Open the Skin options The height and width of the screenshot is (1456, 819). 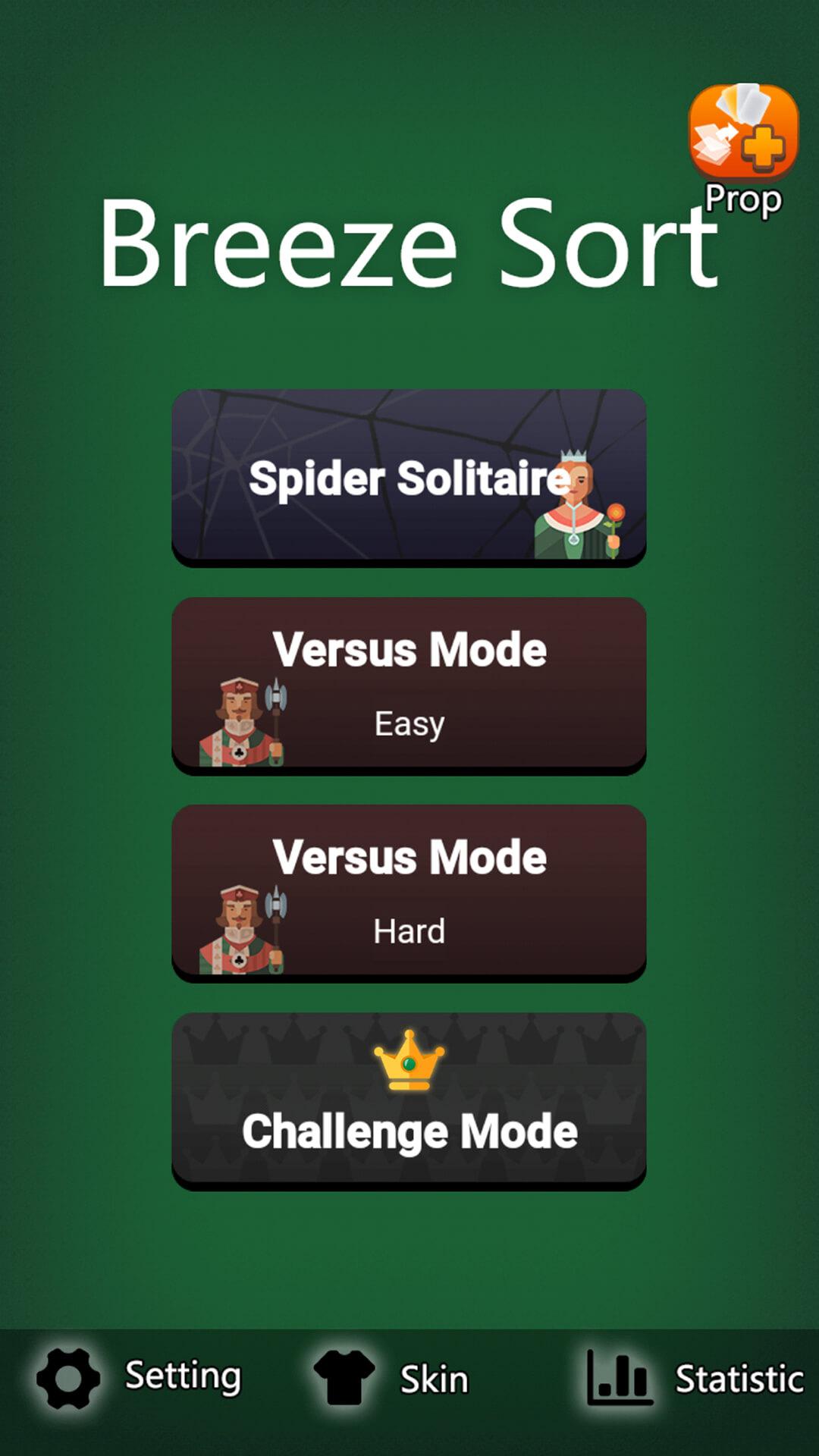click(x=391, y=1378)
